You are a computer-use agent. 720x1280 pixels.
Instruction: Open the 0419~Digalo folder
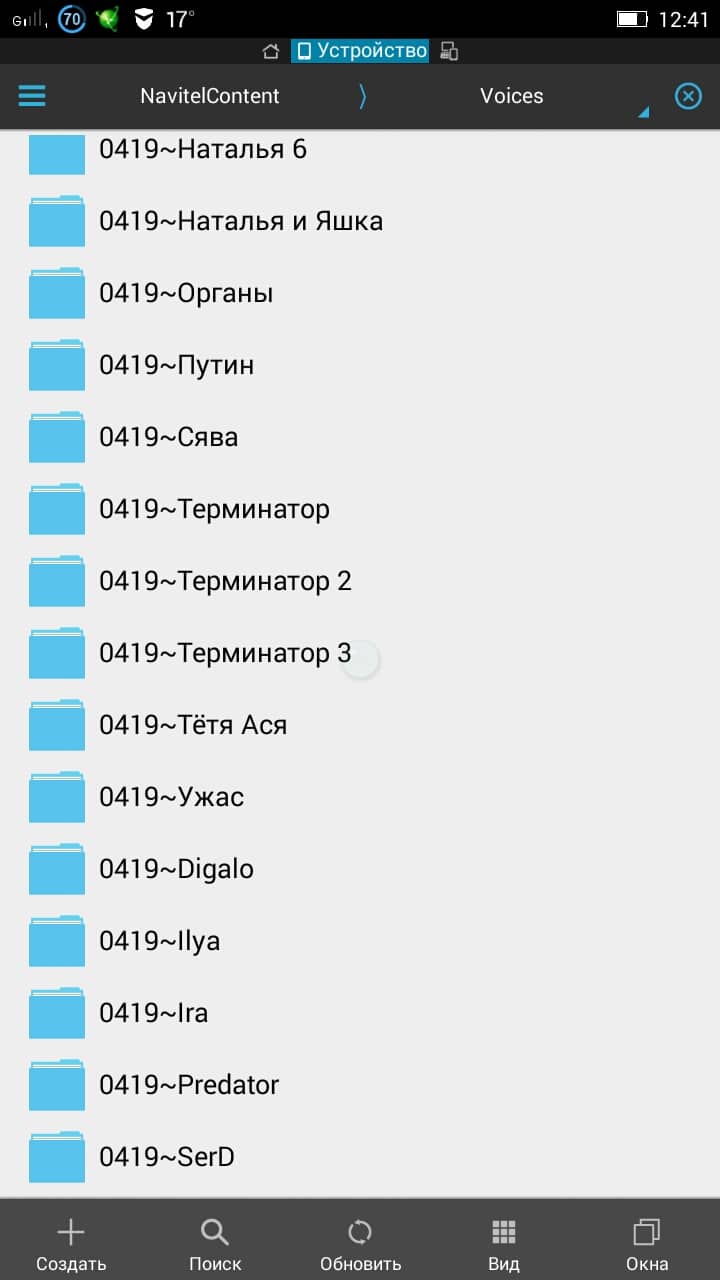pos(176,869)
